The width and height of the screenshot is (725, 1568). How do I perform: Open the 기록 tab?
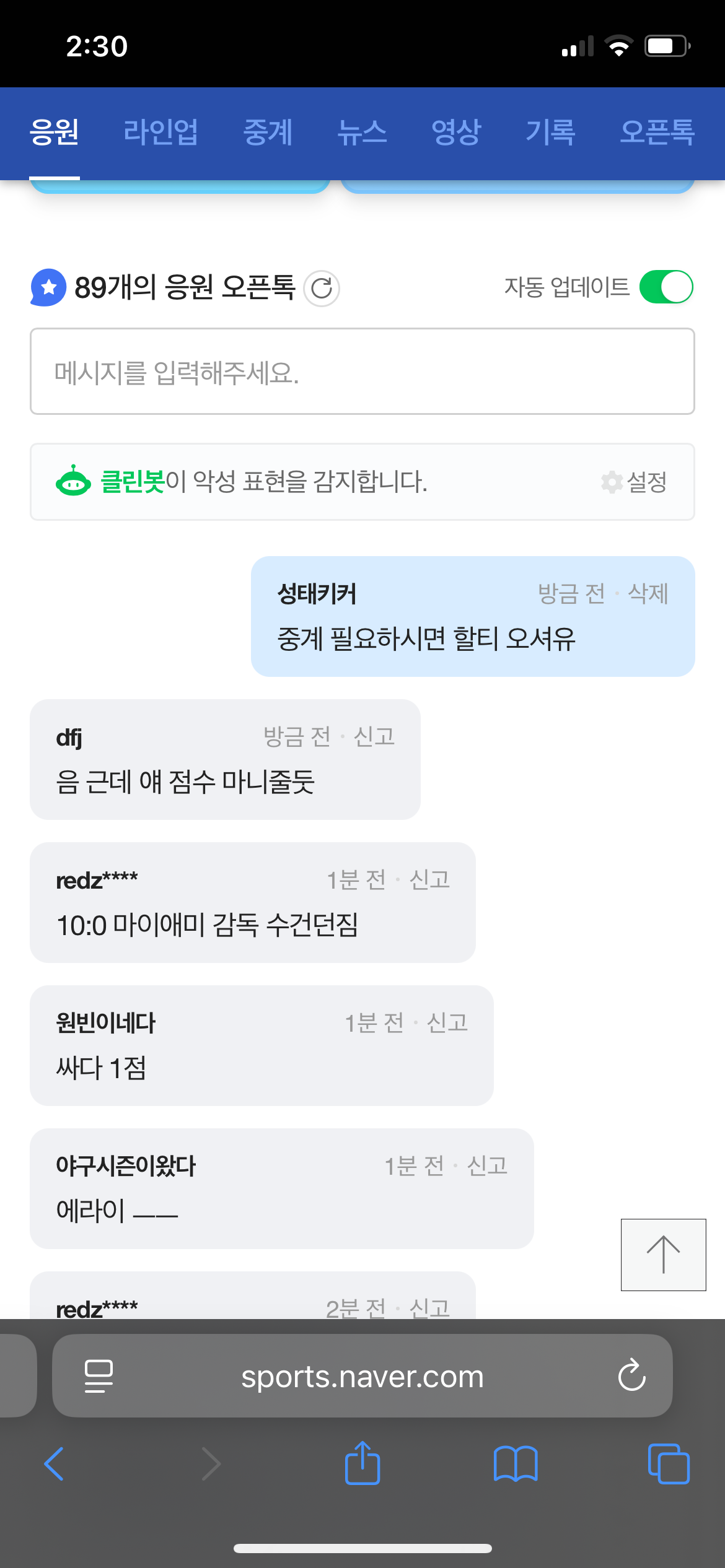[550, 133]
